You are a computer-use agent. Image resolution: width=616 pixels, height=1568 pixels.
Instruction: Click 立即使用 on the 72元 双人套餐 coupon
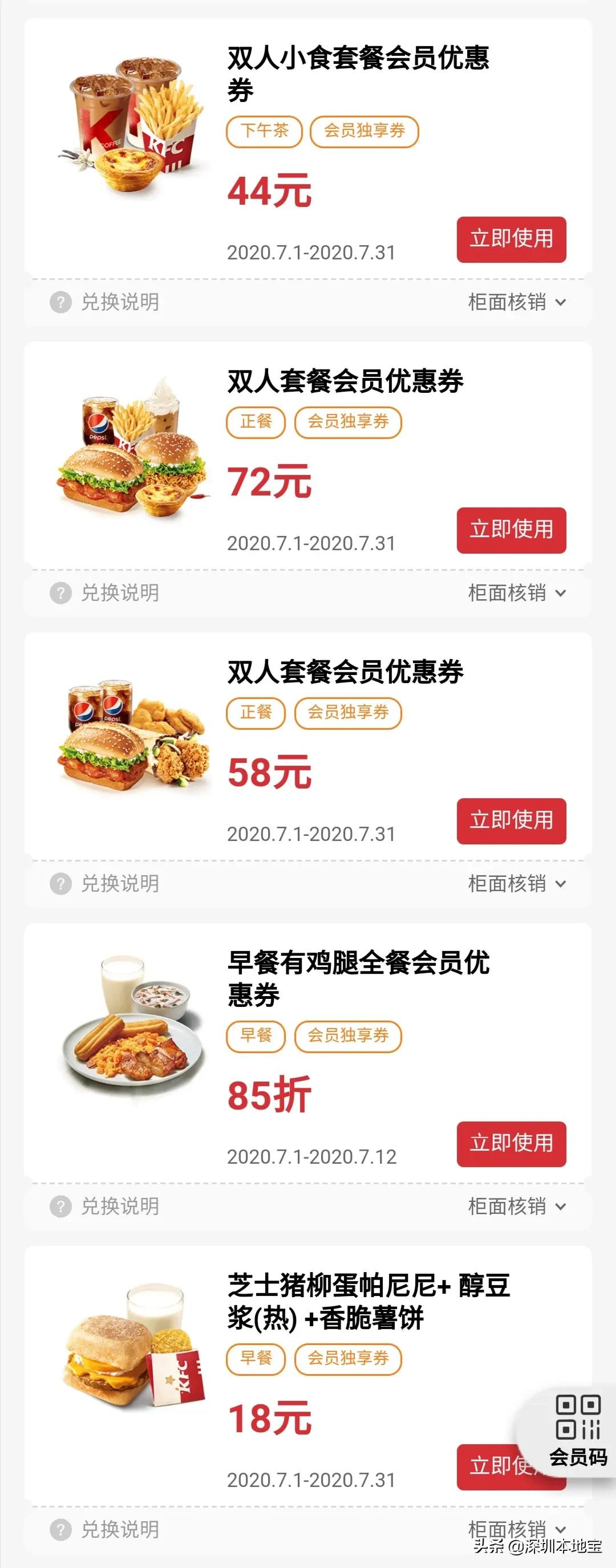click(x=511, y=530)
